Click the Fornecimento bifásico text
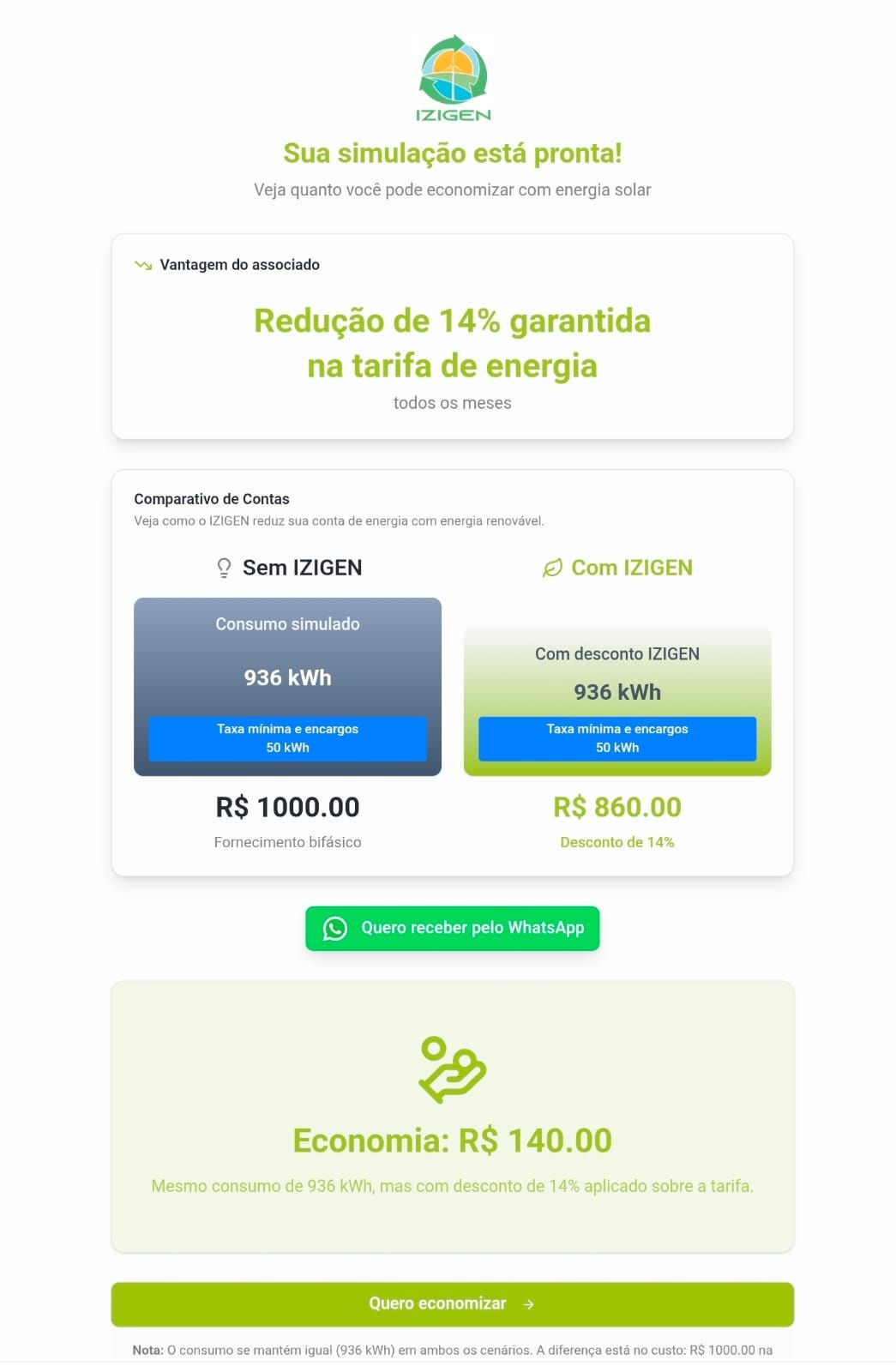896x1372 pixels. pos(287,842)
